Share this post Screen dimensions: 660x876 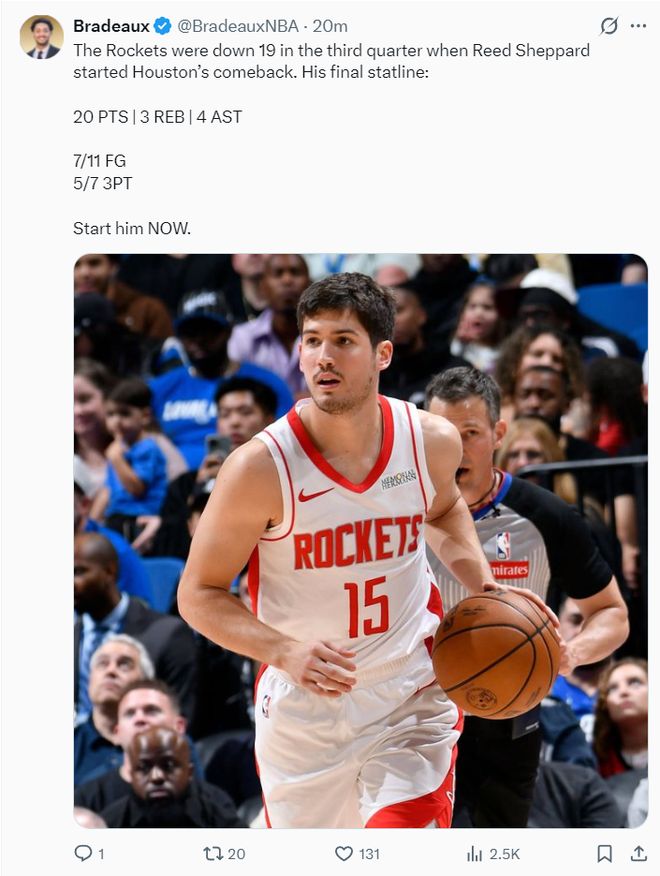(x=638, y=853)
